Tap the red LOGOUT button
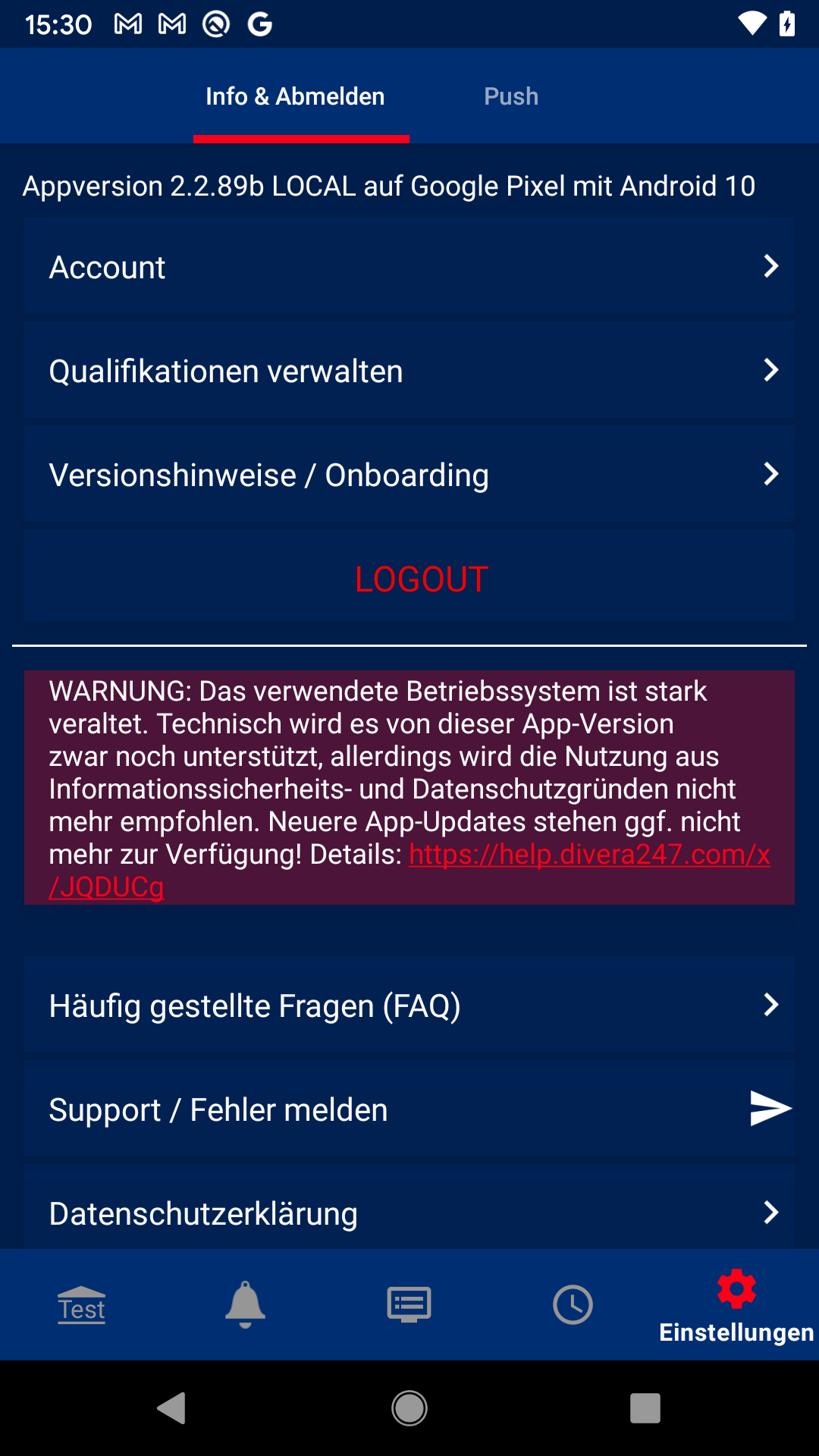Image resolution: width=819 pixels, height=1456 pixels. (409, 578)
